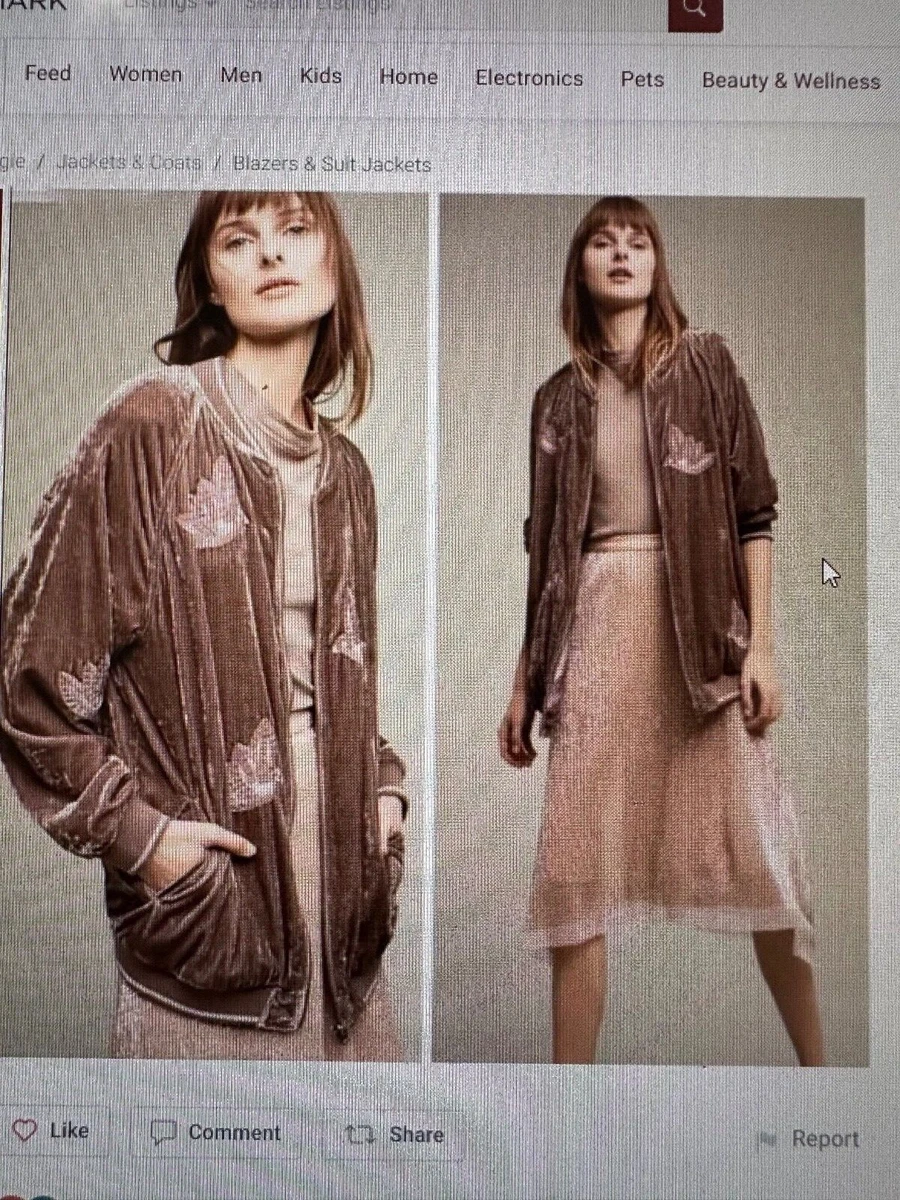The width and height of the screenshot is (900, 1200).
Task: Switch to the Home category
Action: [408, 77]
